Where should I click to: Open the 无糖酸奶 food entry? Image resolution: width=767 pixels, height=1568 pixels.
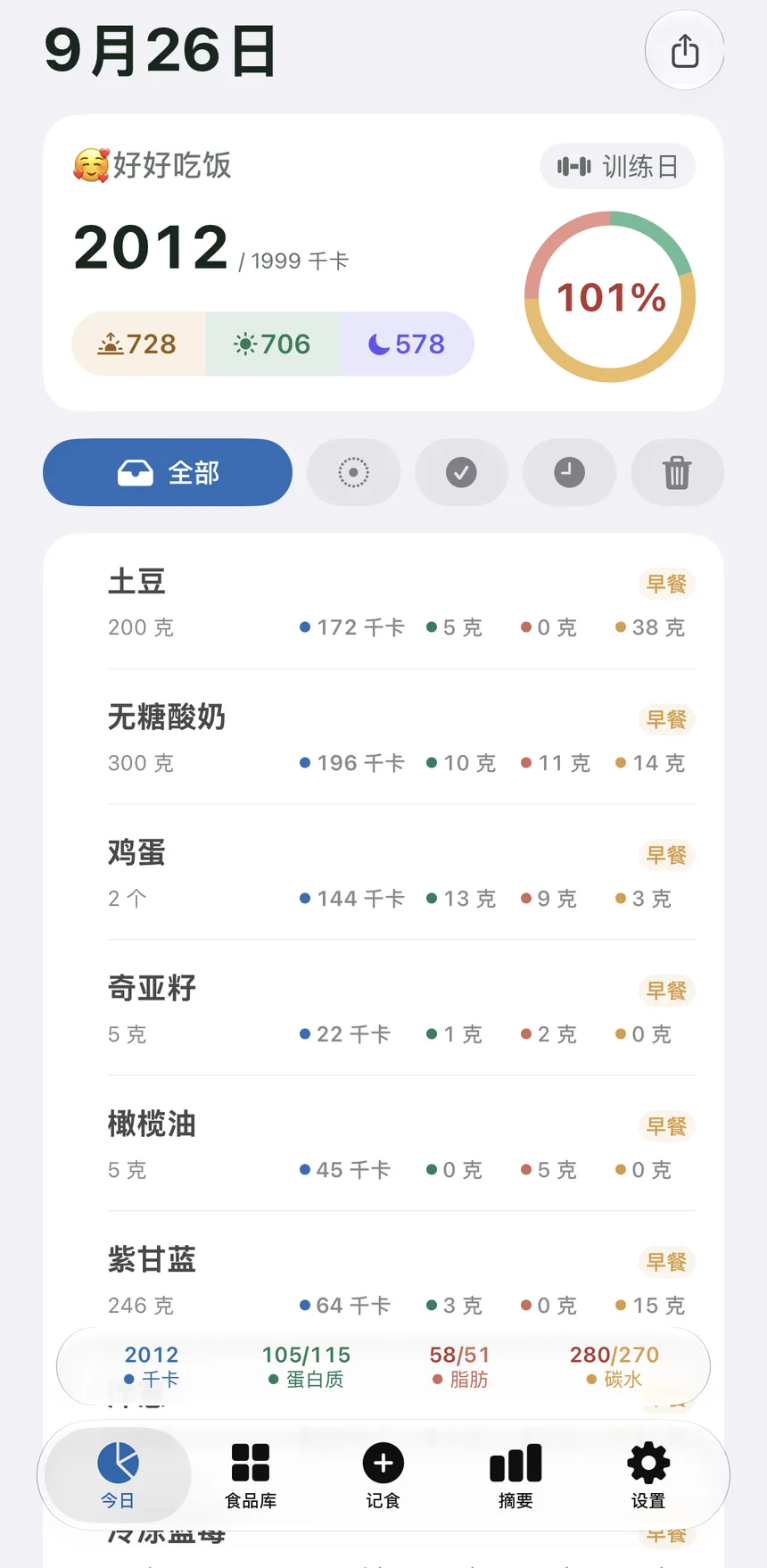pyautogui.click(x=401, y=737)
